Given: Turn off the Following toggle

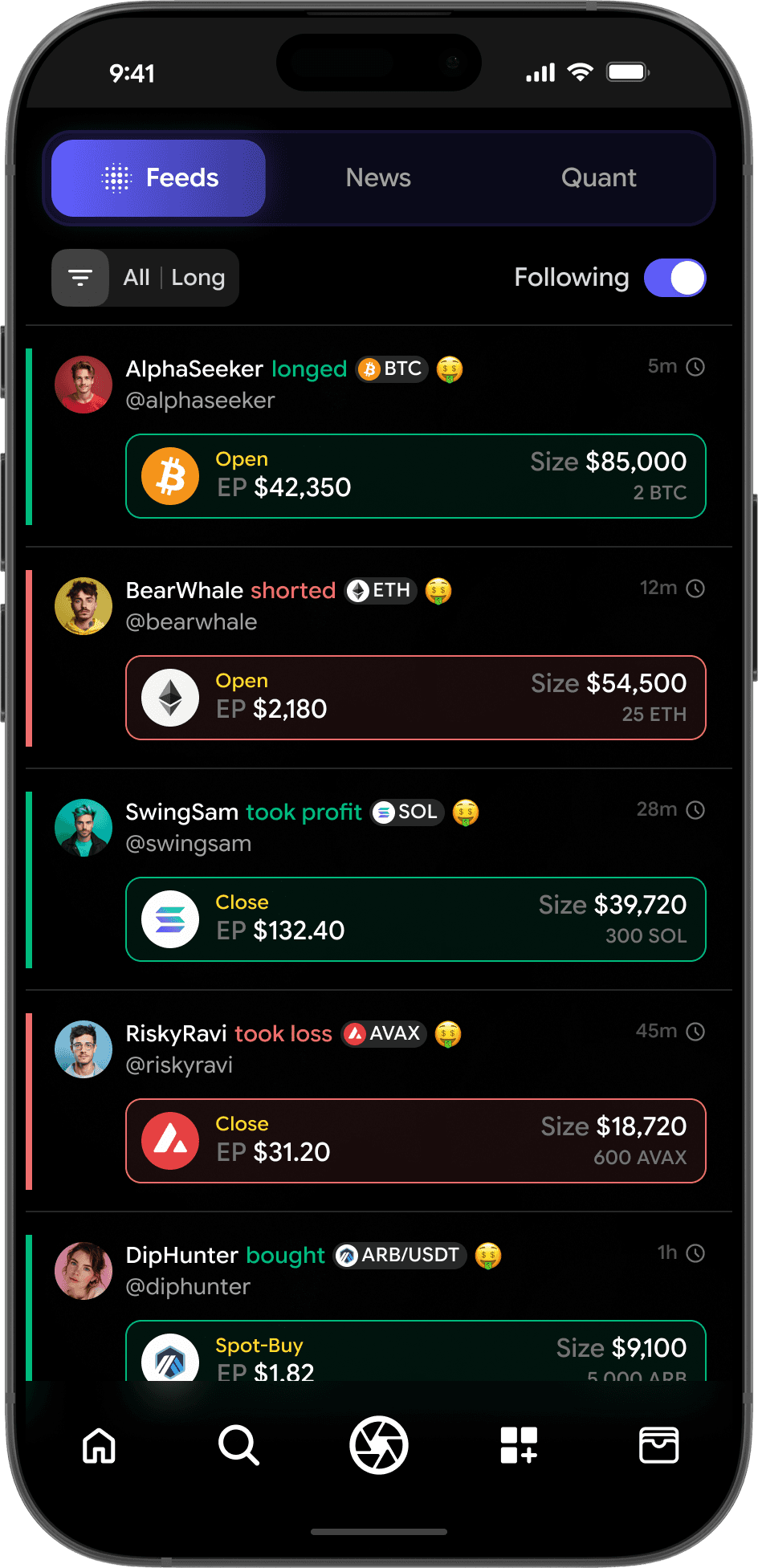Looking at the screenshot, I should tap(675, 278).
